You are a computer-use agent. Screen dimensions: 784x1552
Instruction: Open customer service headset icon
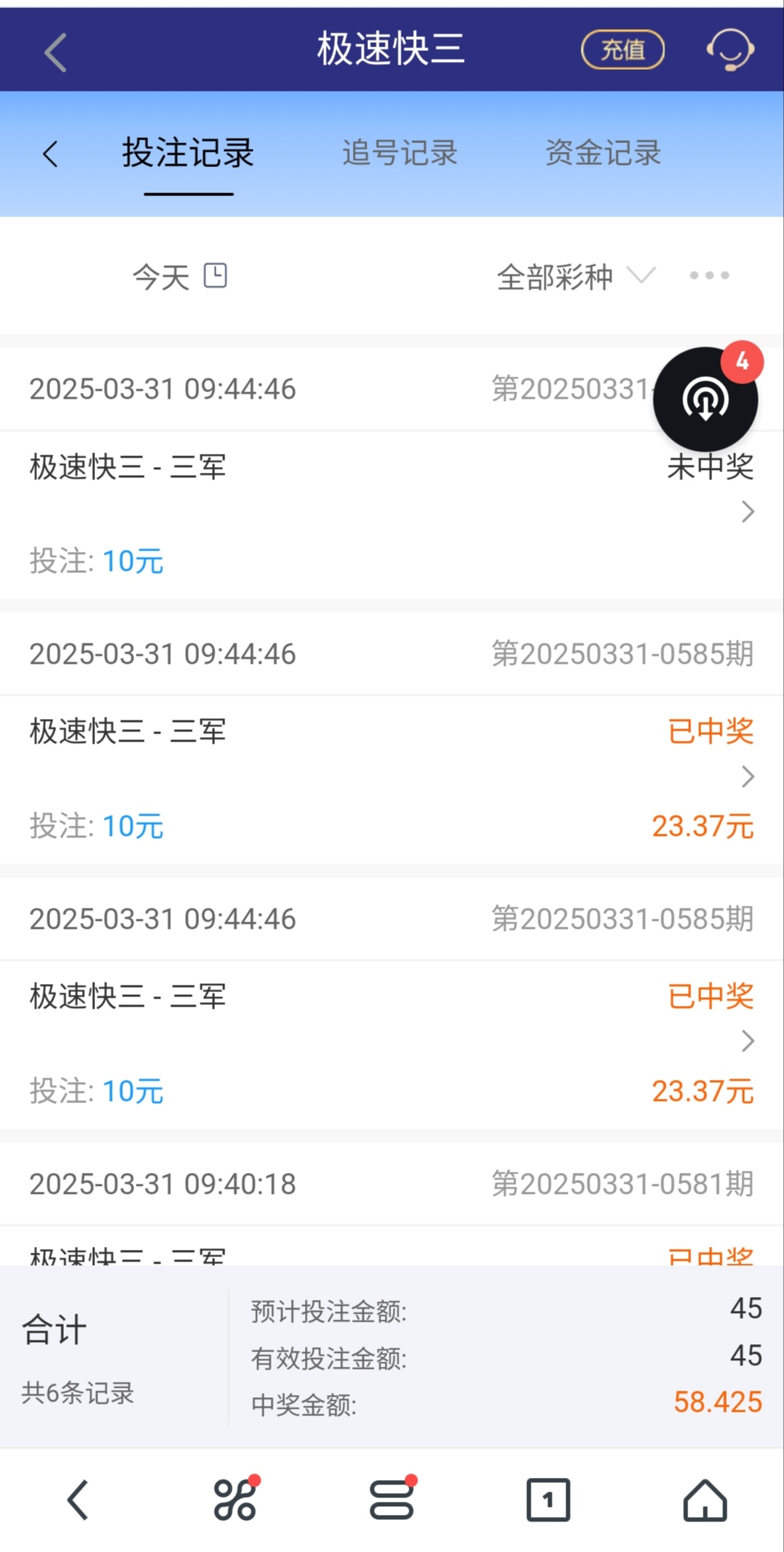pos(730,50)
